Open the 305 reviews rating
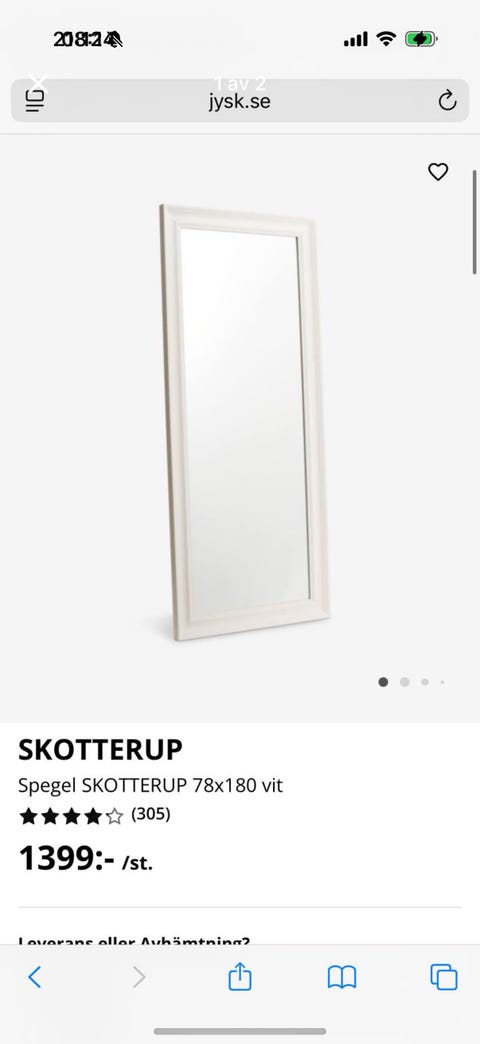The image size is (480, 1044). tap(95, 815)
